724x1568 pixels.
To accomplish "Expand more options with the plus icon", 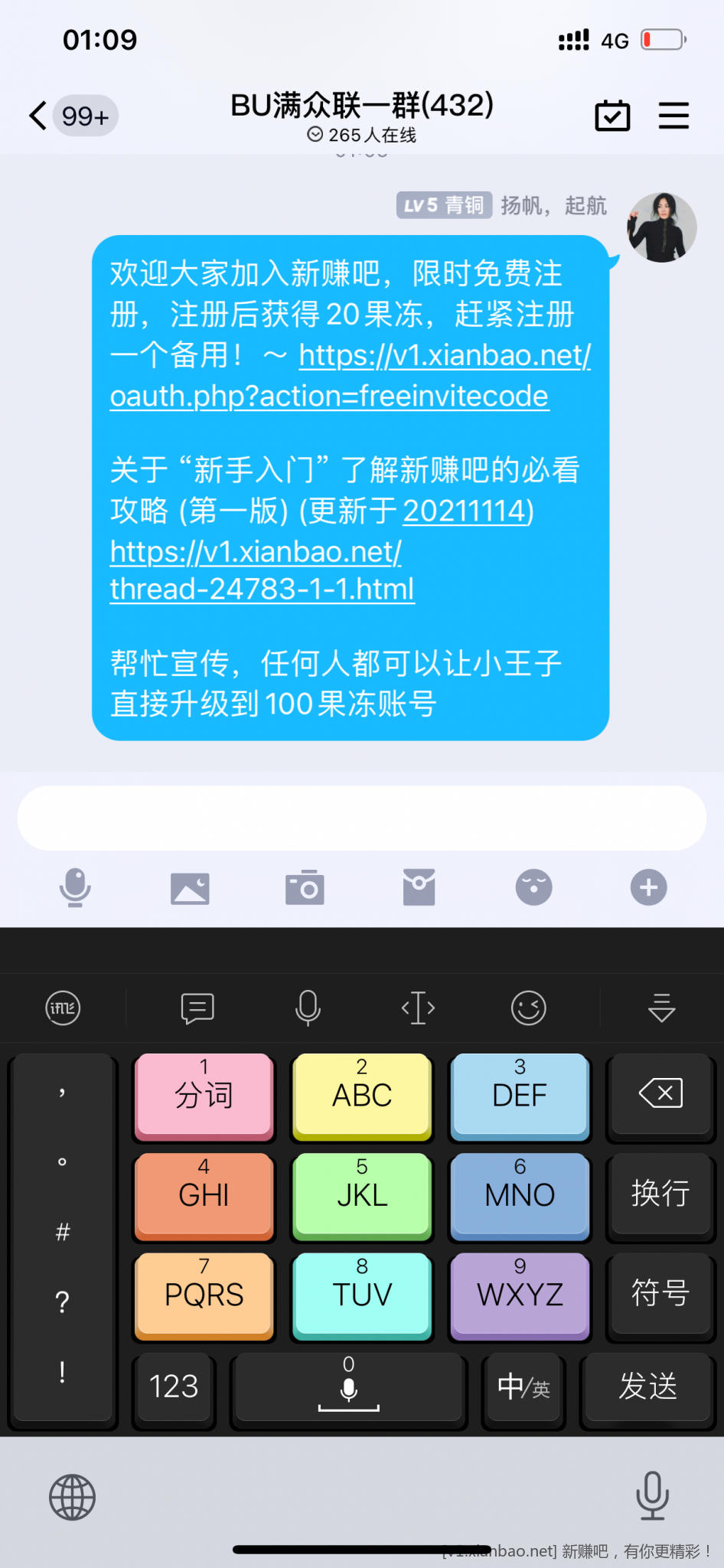I will pos(648,888).
